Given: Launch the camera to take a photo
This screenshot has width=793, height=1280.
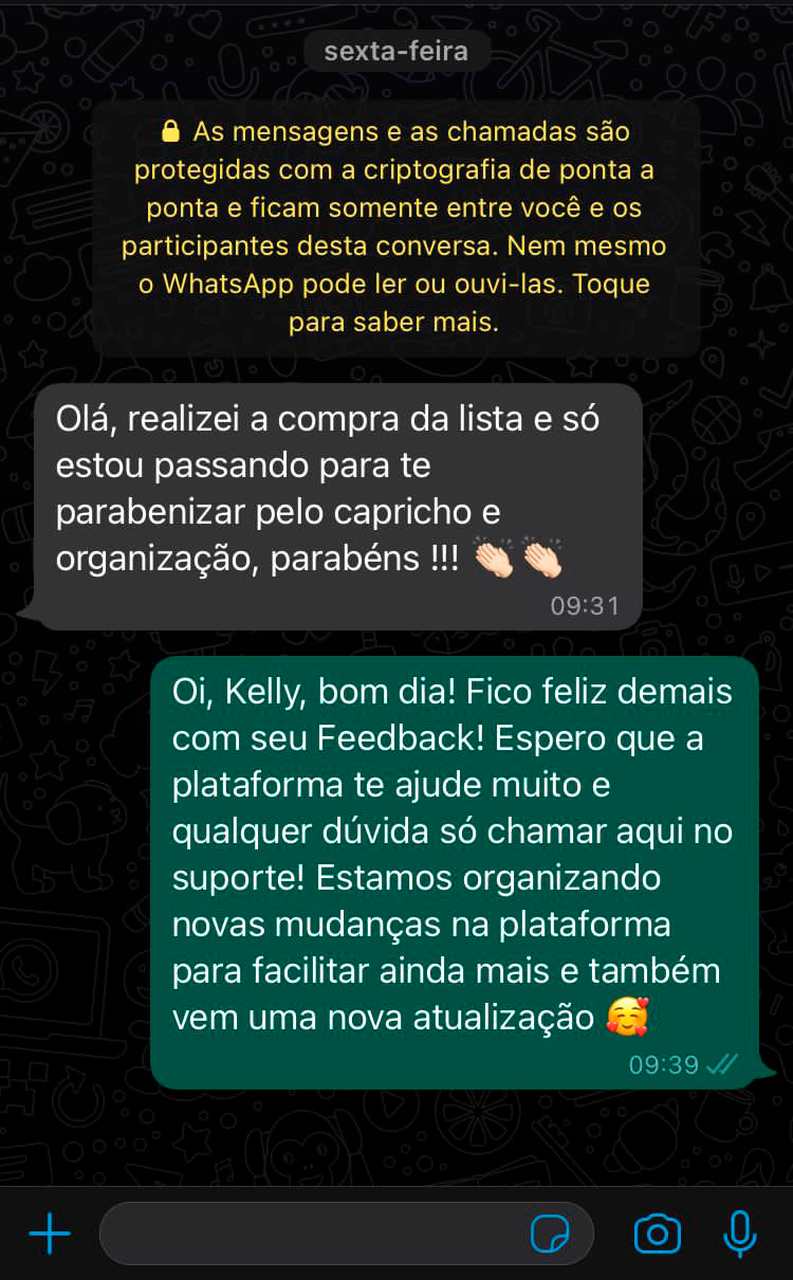Looking at the screenshot, I should click(x=657, y=1235).
